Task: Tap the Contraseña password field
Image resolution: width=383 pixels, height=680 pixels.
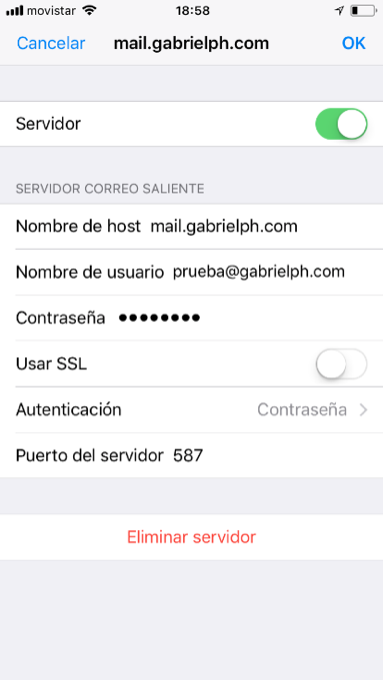Action: click(x=191, y=318)
